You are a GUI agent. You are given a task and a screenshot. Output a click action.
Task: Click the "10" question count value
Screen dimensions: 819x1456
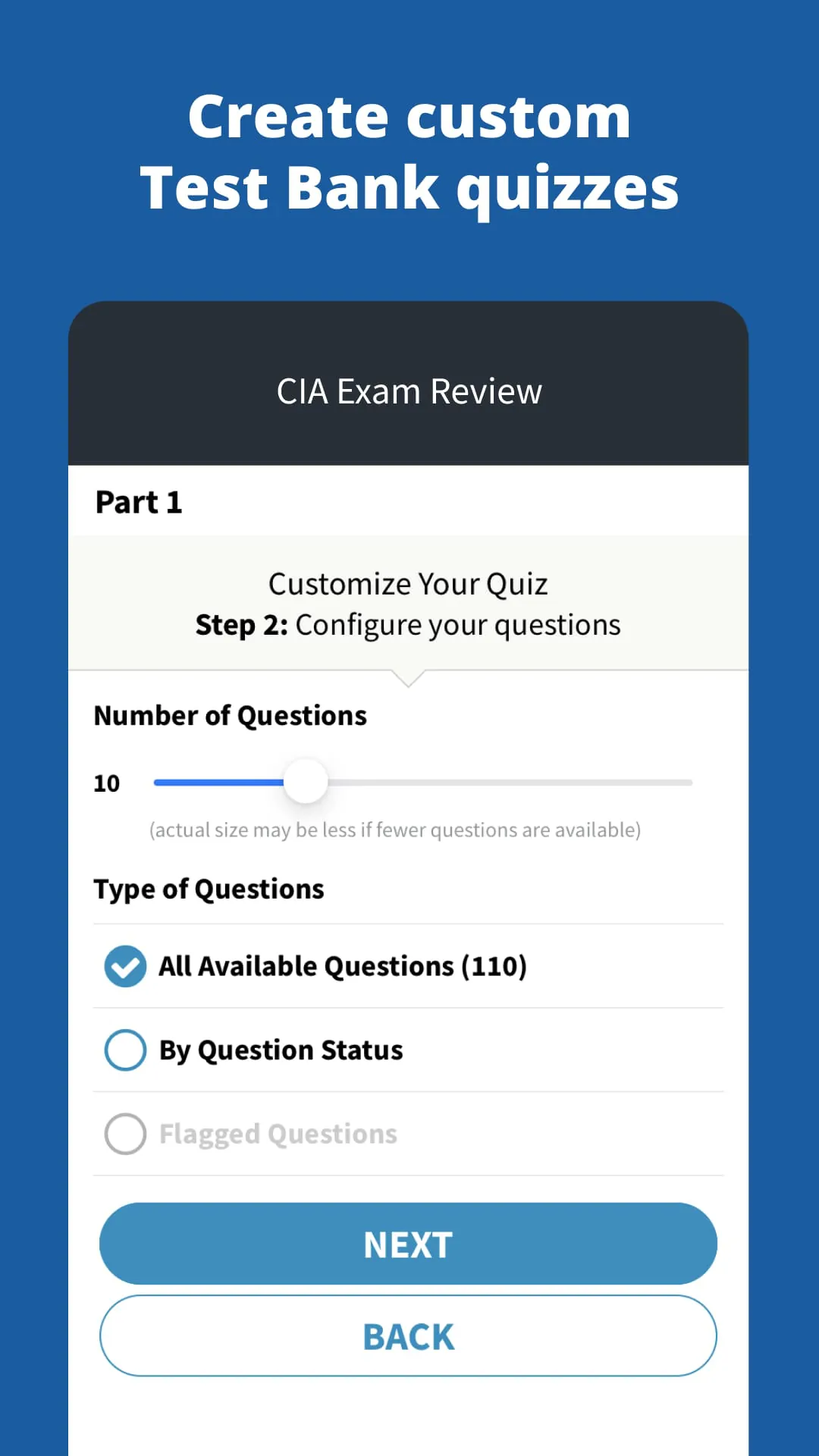tap(108, 783)
